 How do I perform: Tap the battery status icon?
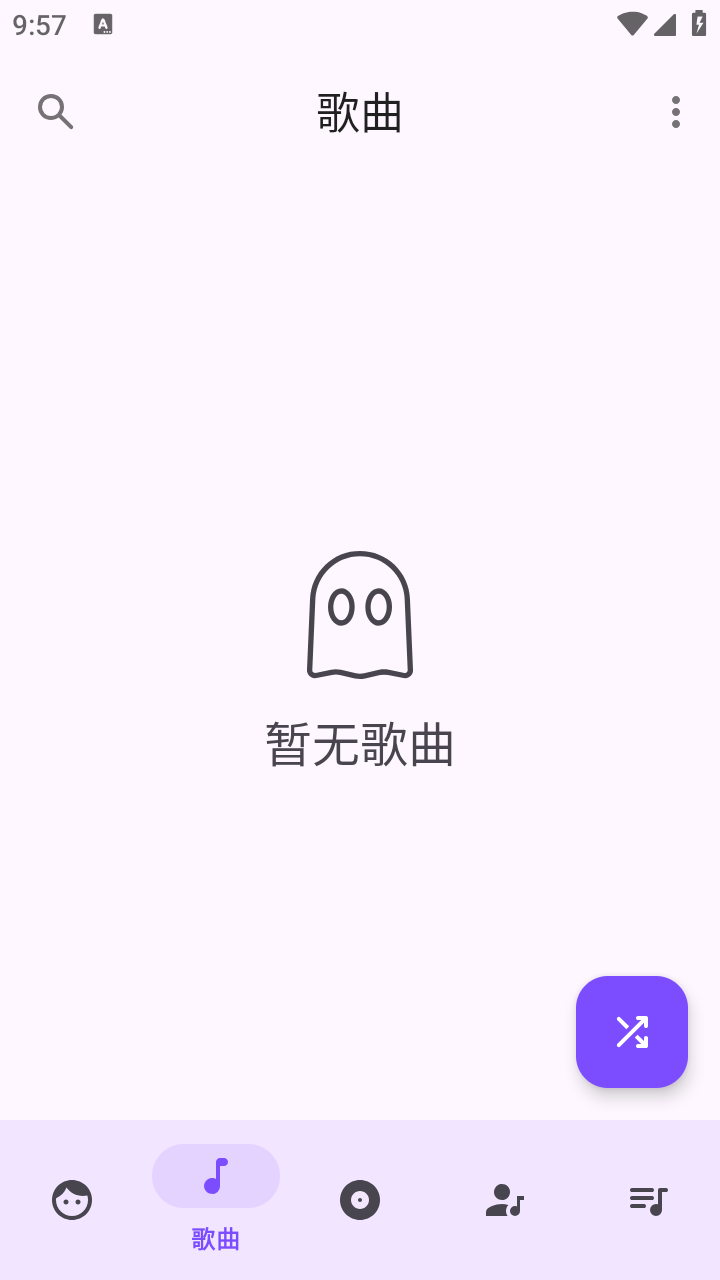(x=699, y=25)
